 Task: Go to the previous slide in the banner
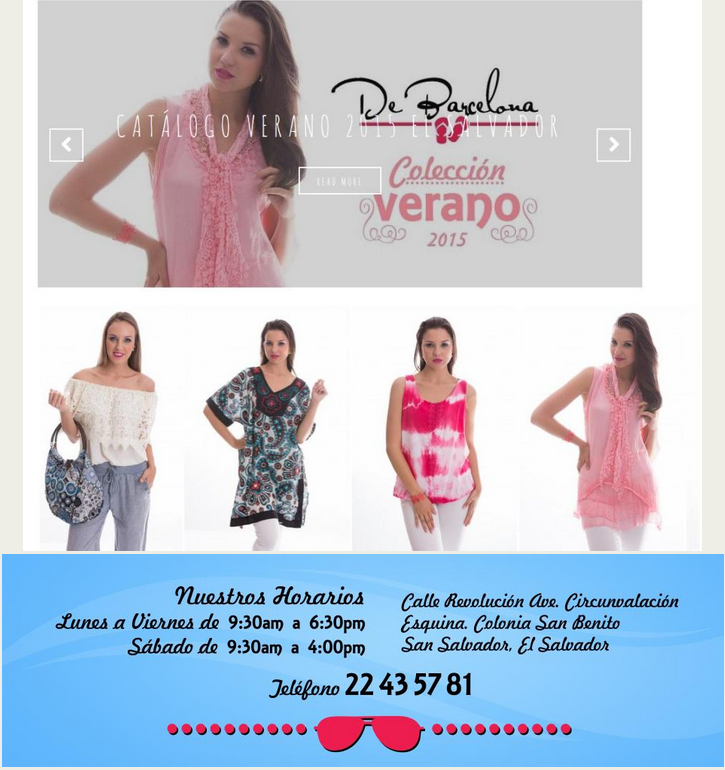pyautogui.click(x=66, y=145)
